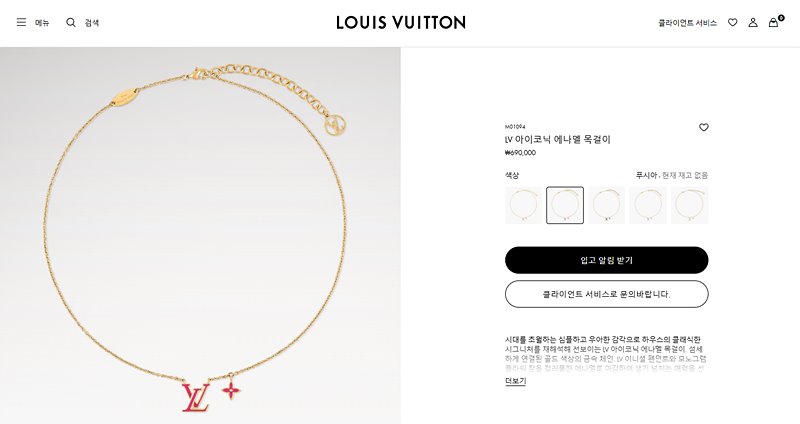The width and height of the screenshot is (800, 424).
Task: Select the third color swatch
Action: point(607,205)
